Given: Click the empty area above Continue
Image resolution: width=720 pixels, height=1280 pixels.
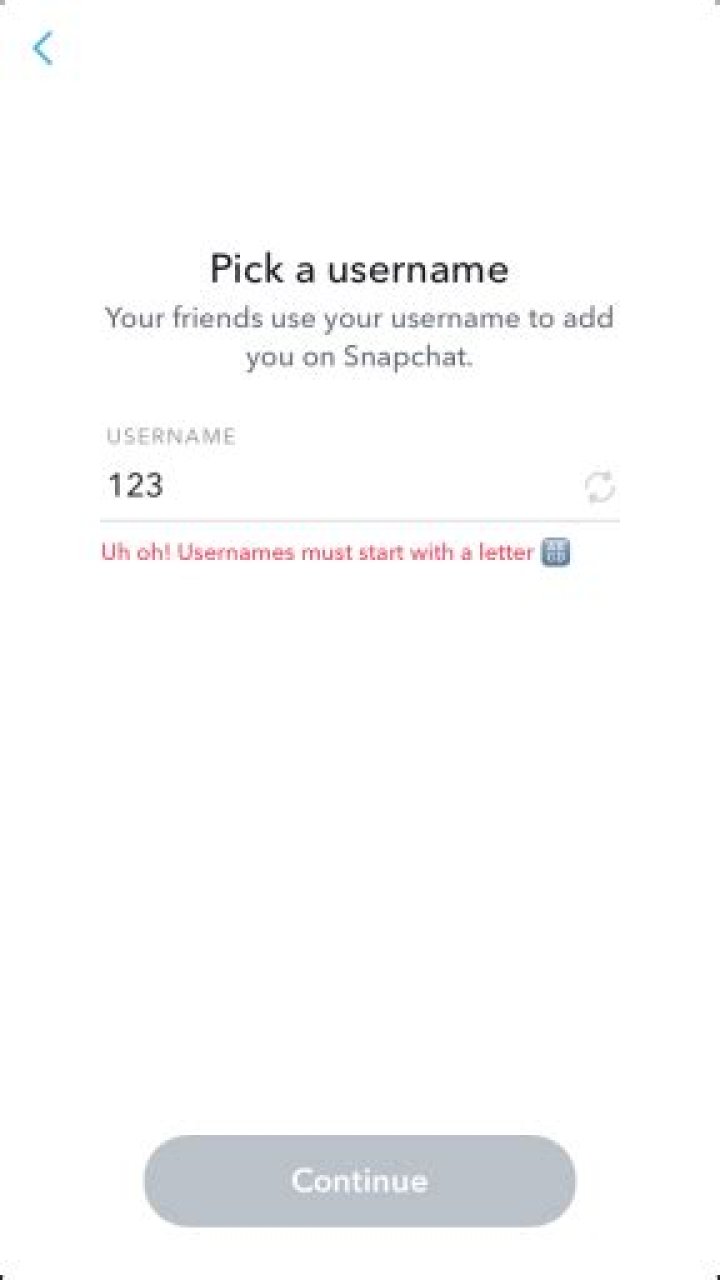Looking at the screenshot, I should tap(358, 850).
